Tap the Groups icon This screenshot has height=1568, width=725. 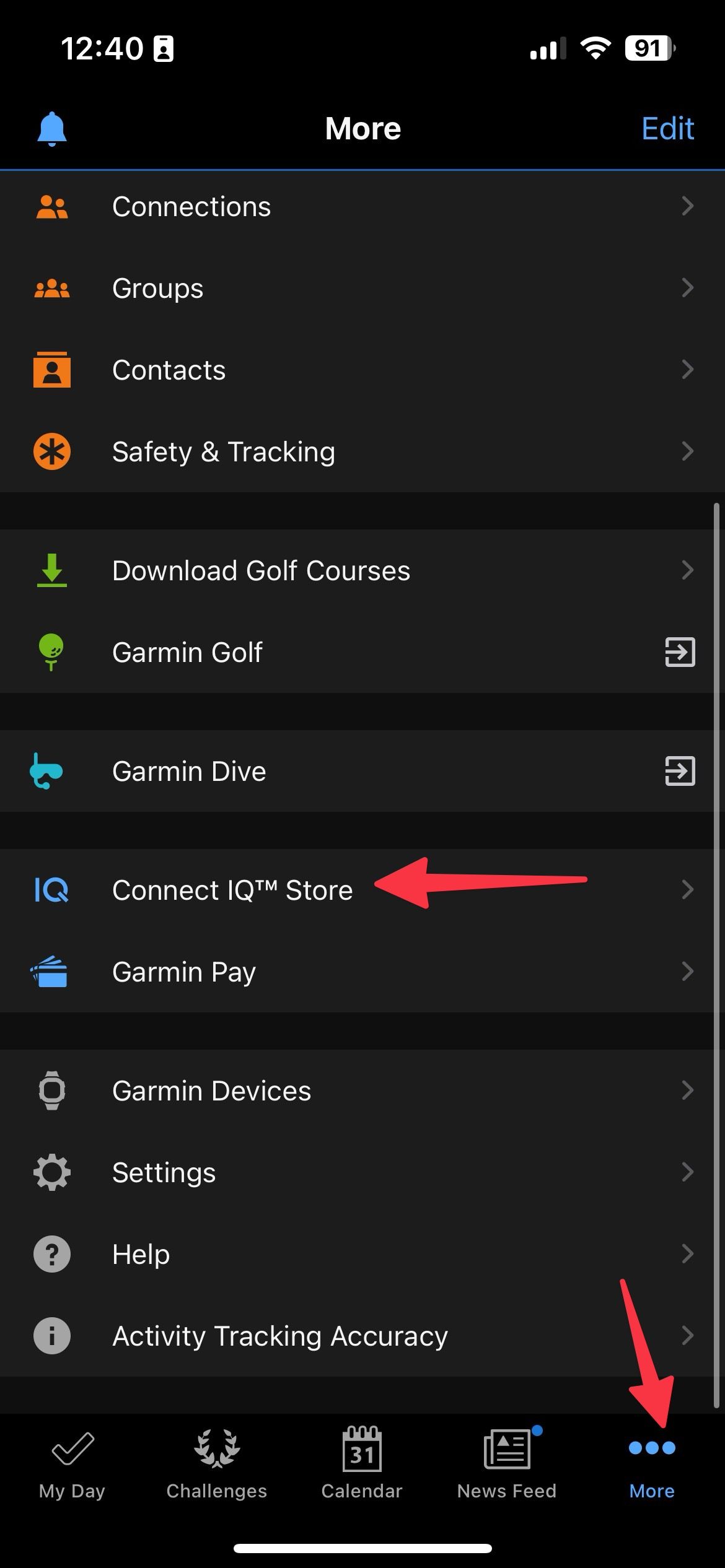(x=51, y=288)
